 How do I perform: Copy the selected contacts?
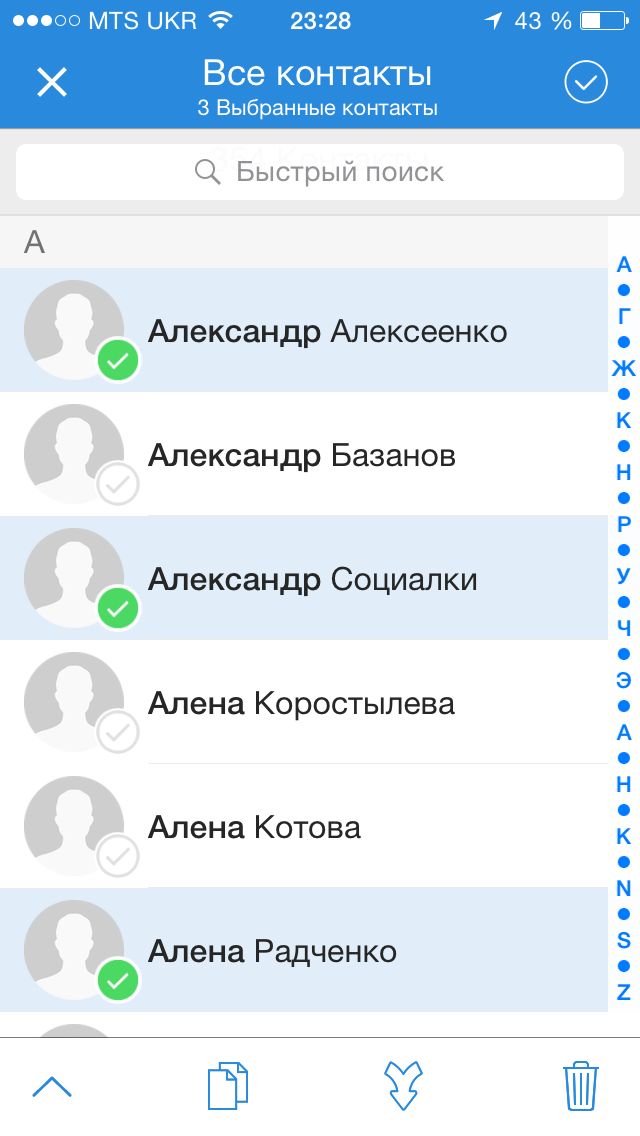(x=228, y=1086)
